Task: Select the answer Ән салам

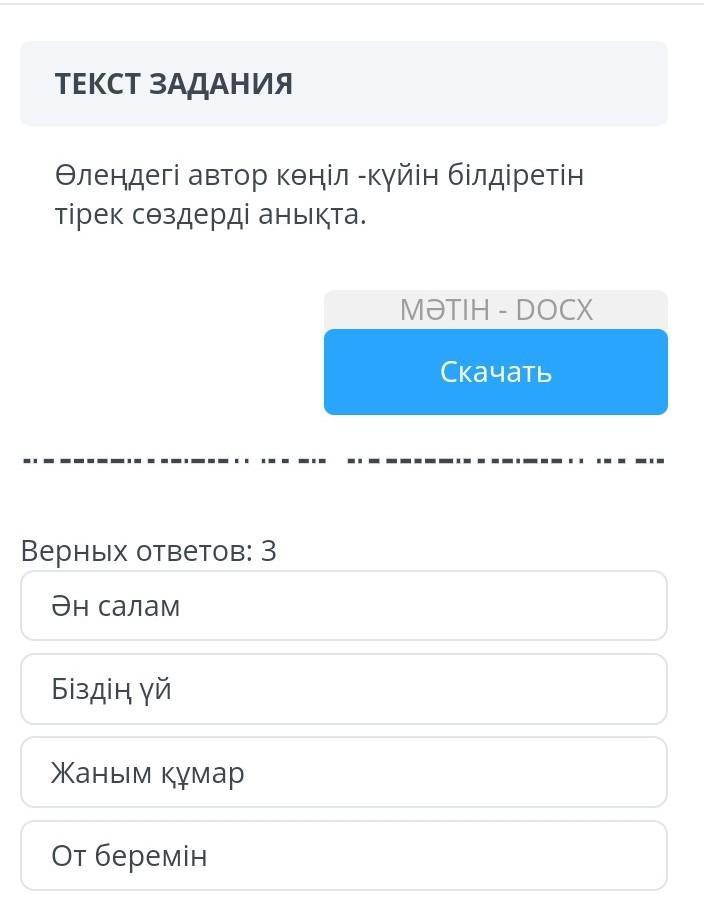Action: [x=343, y=606]
